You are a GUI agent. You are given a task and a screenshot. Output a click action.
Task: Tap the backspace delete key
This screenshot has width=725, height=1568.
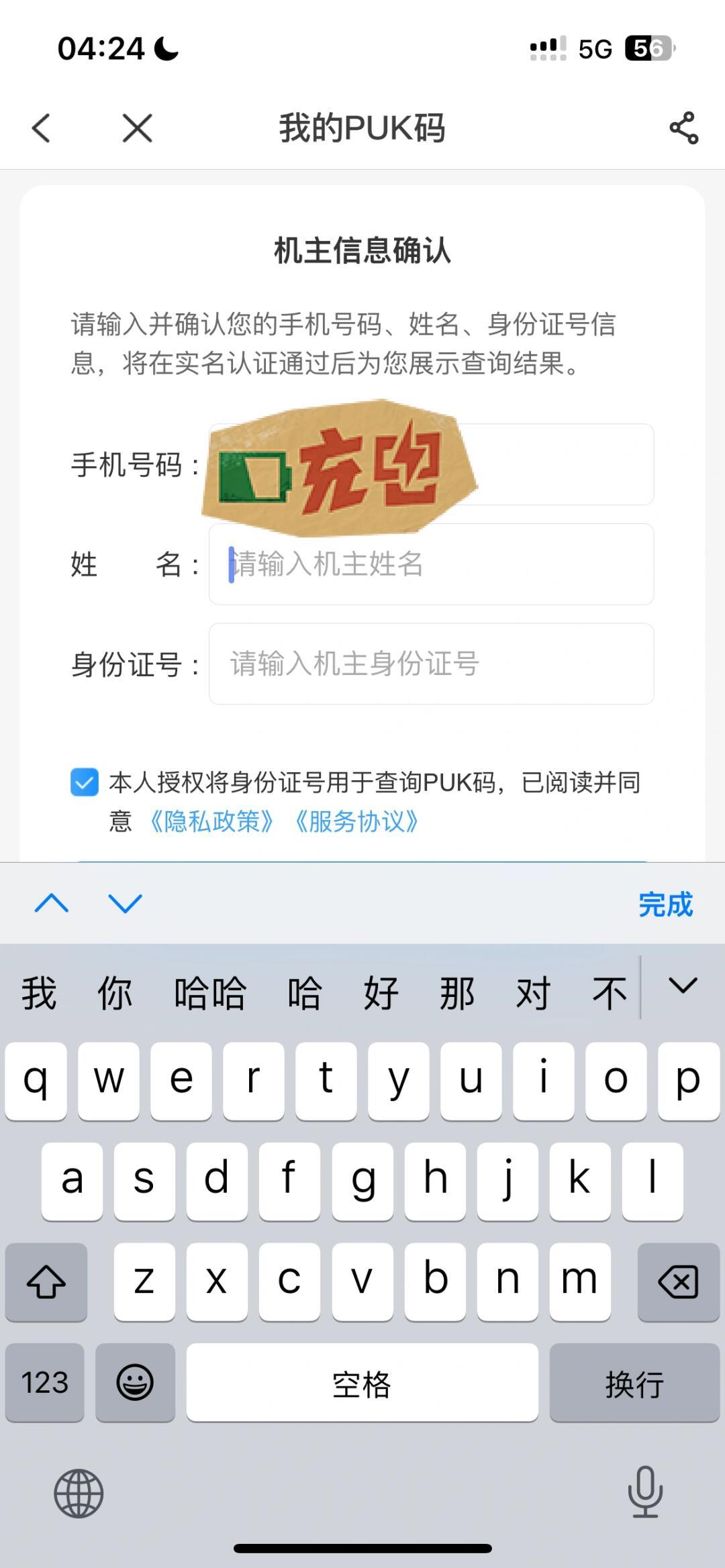pos(678,1282)
